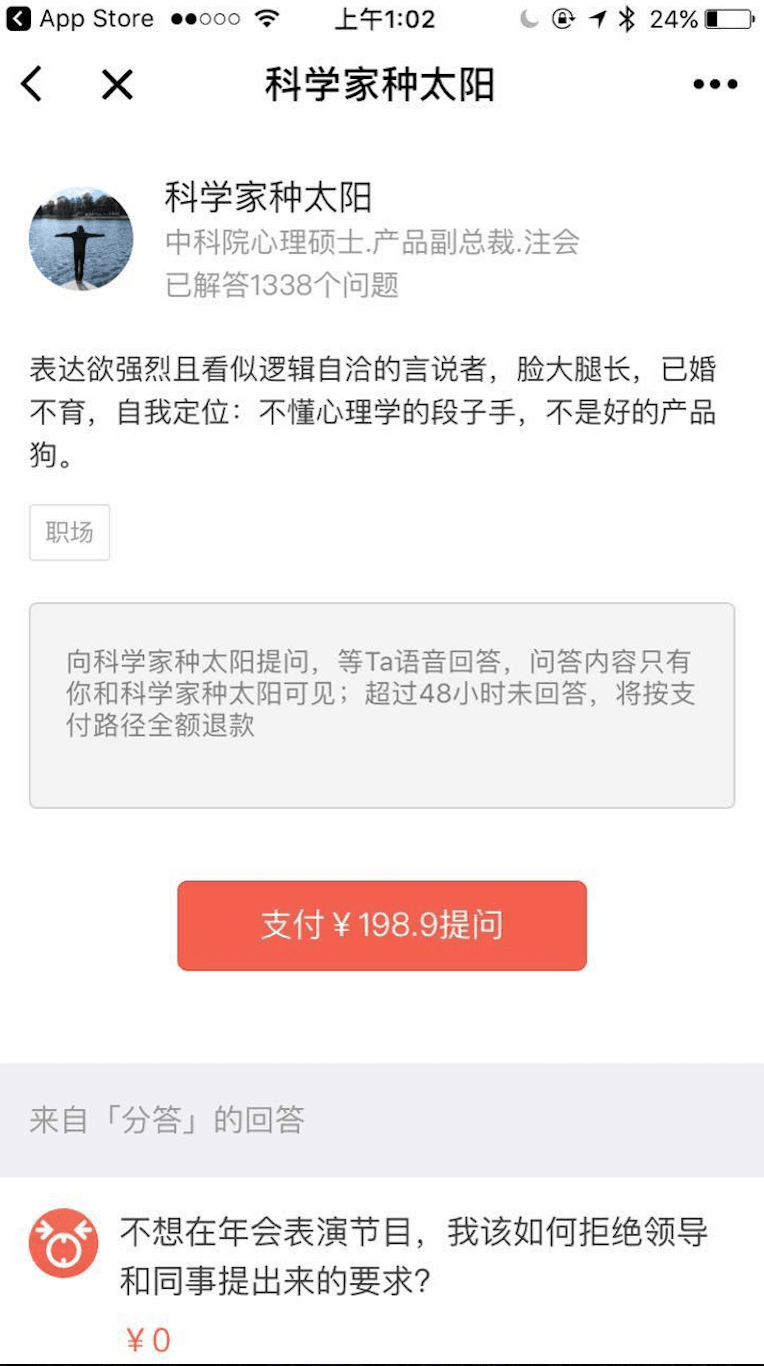Select the 职场 tag chip
The width and height of the screenshot is (764, 1366).
(x=69, y=532)
